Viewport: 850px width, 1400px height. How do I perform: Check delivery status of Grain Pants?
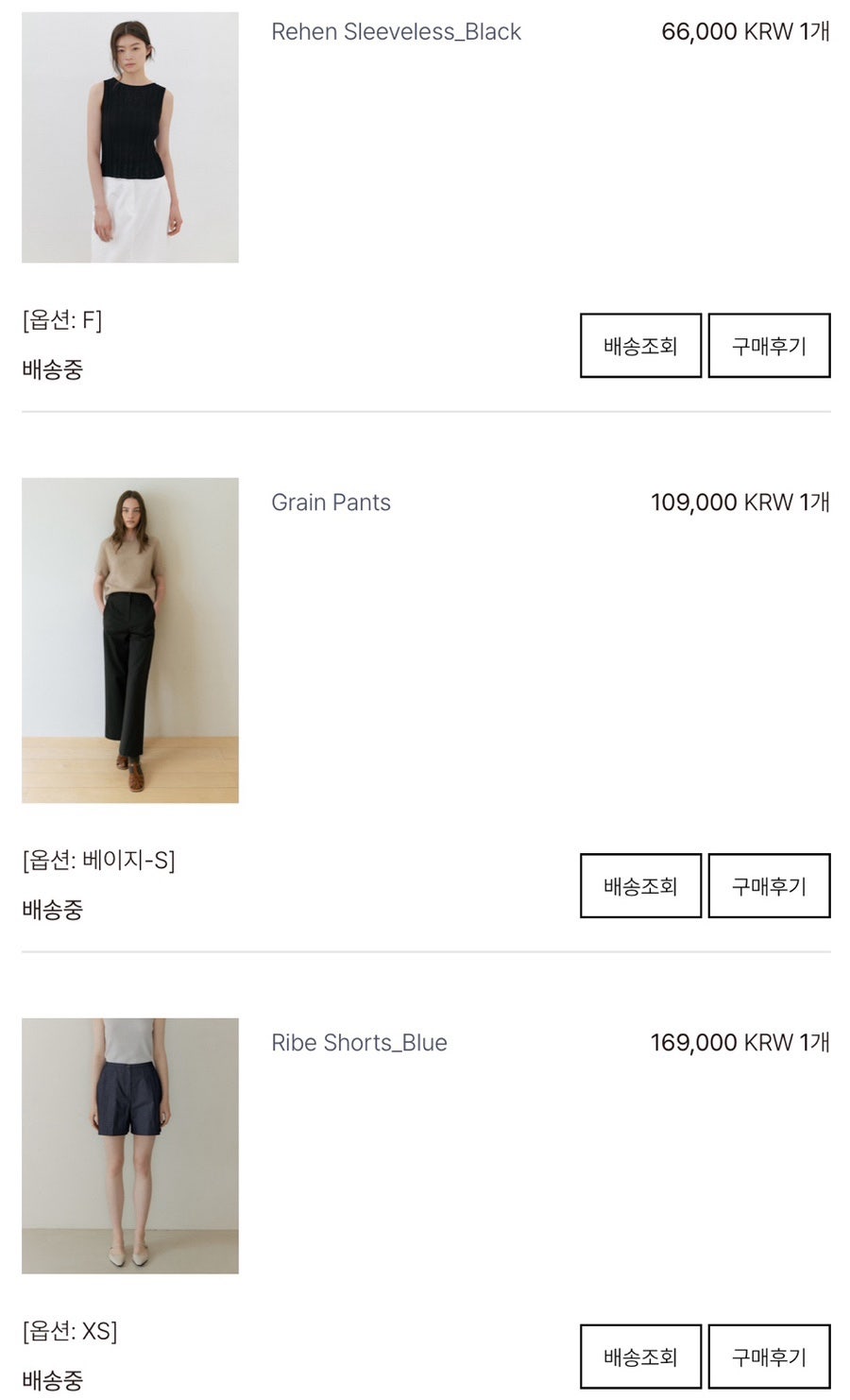(x=640, y=886)
